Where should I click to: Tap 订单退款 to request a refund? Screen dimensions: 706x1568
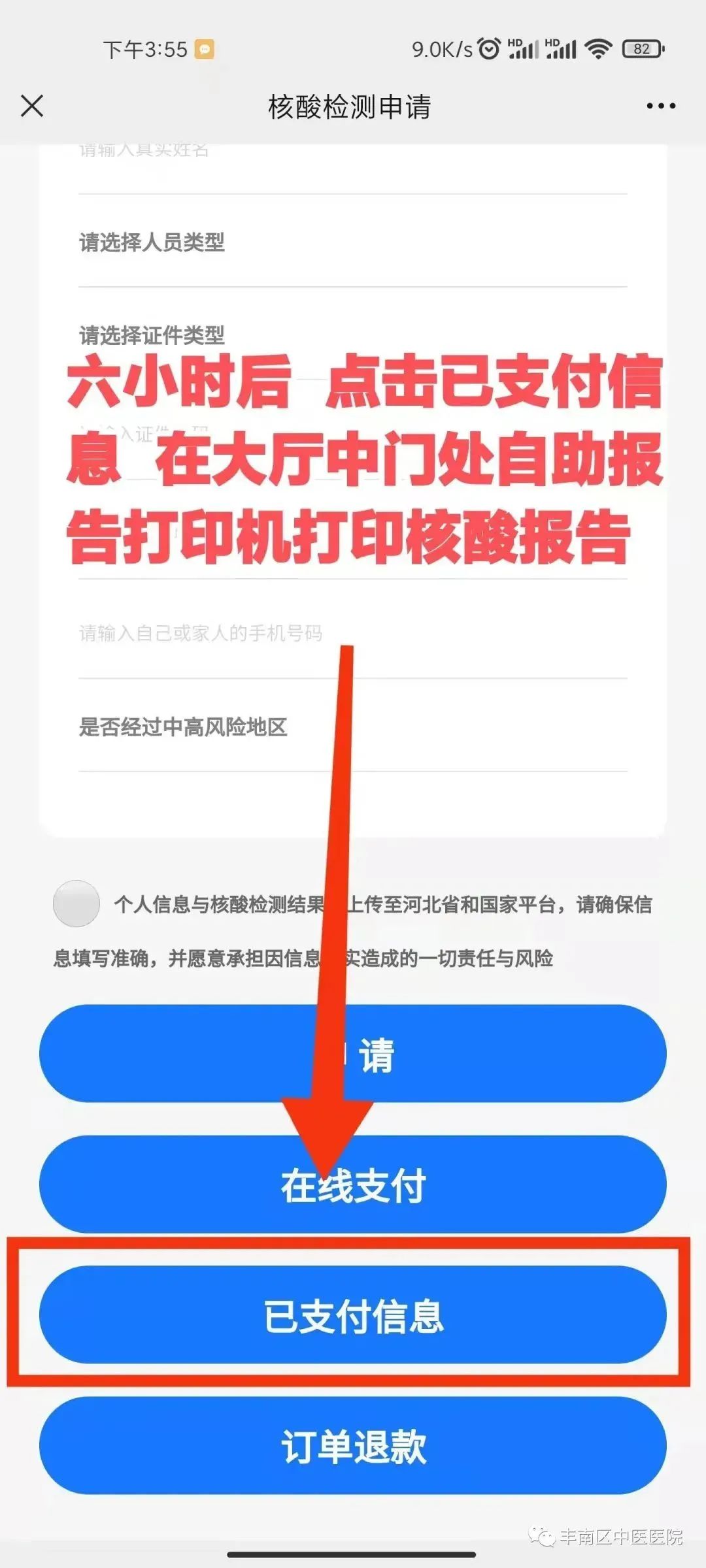click(x=353, y=1446)
